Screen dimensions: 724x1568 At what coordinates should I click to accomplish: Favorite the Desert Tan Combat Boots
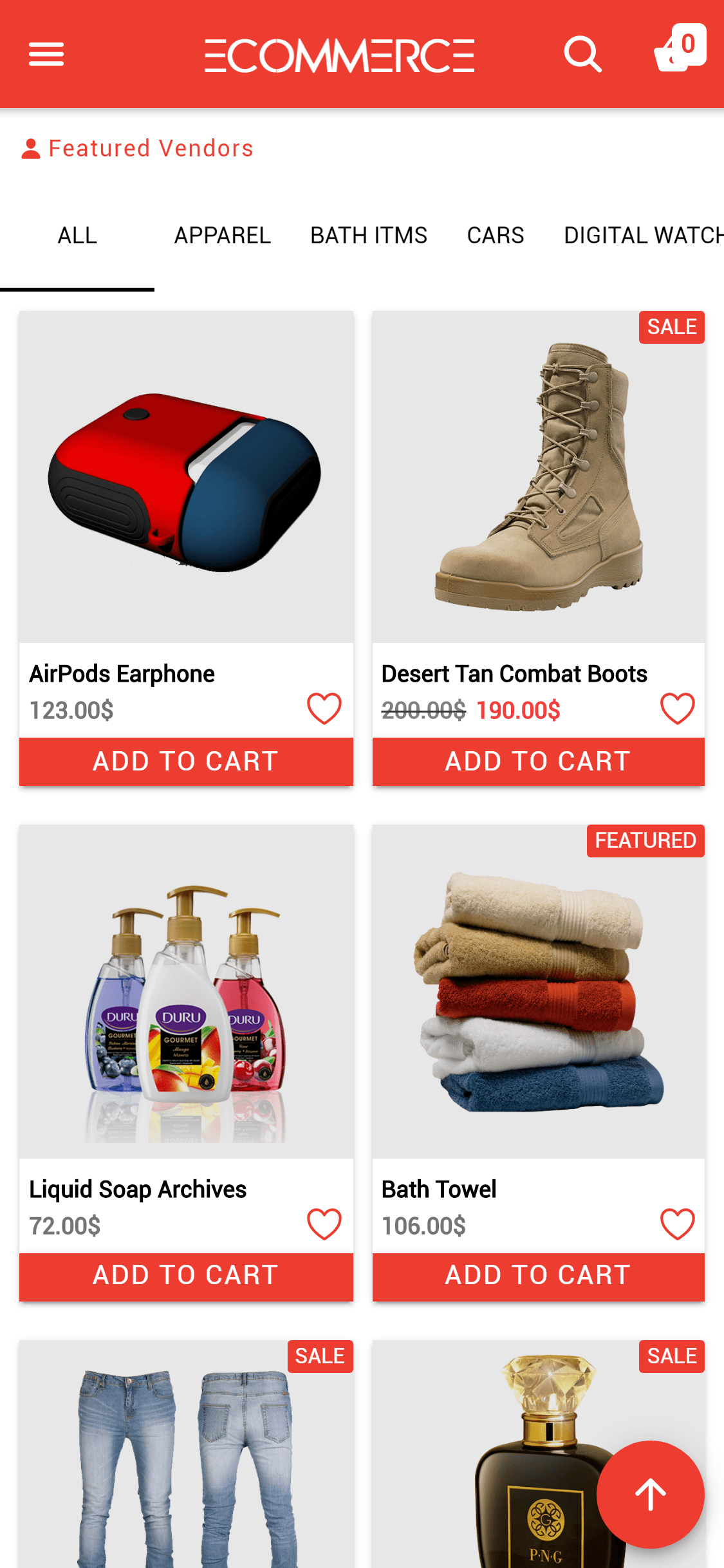[677, 709]
